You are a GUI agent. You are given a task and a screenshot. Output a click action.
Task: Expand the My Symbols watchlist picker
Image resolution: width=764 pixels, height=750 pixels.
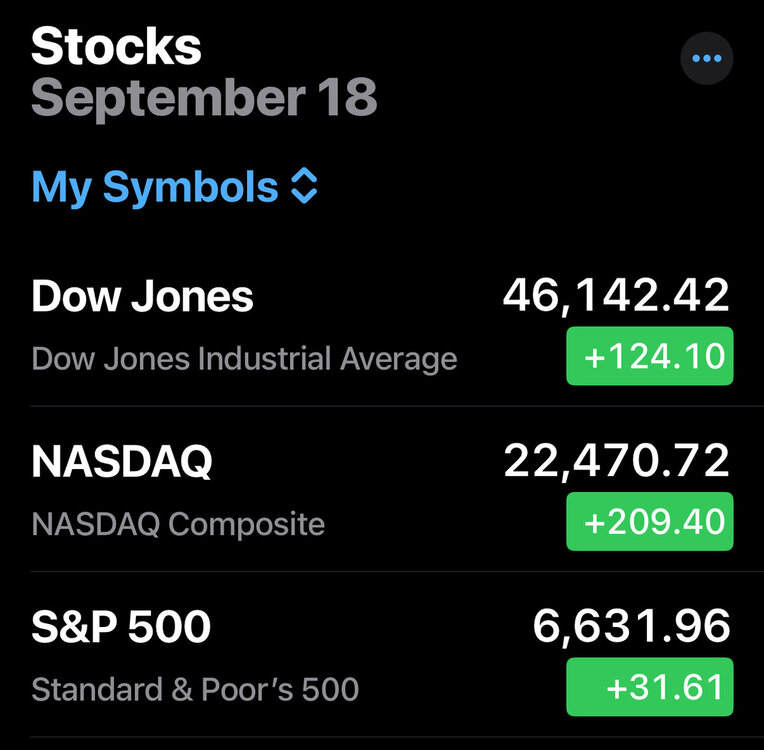pyautogui.click(x=175, y=187)
